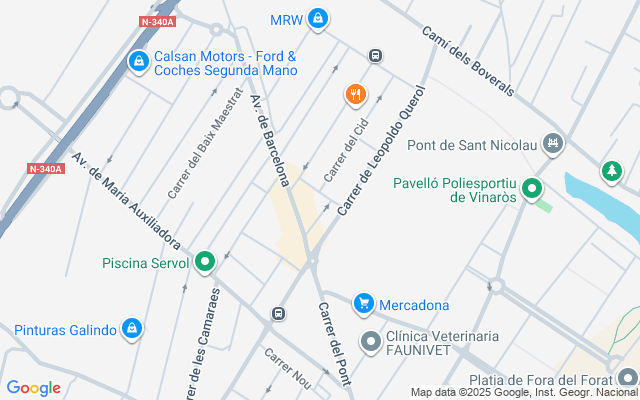Image resolution: width=640 pixels, height=400 pixels.
Task: Open the bus stop near Carrer Nou
Action: (278, 313)
